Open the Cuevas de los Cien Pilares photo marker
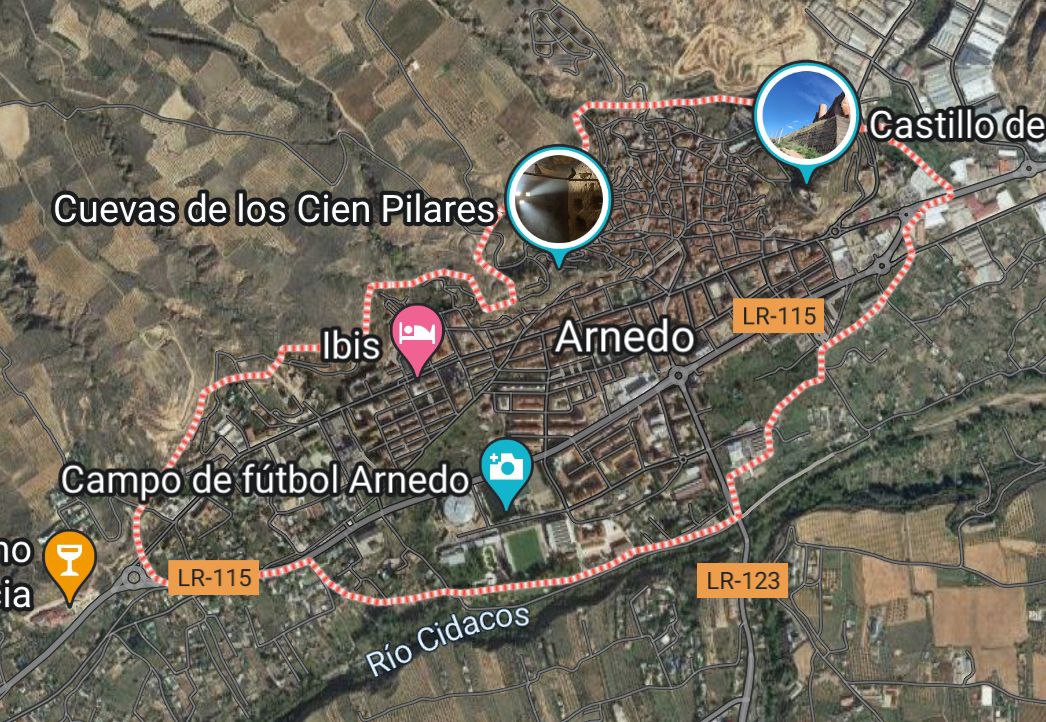The image size is (1046, 722). 558,198
